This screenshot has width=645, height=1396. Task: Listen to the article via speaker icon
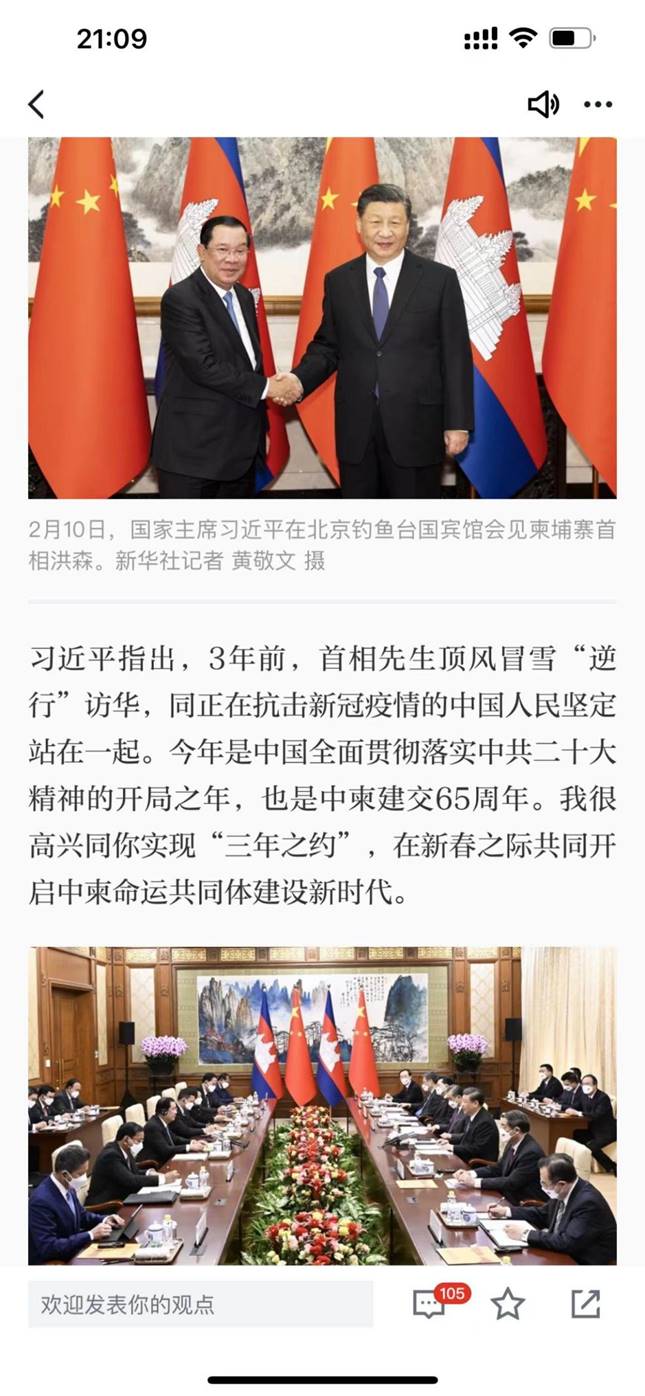[x=542, y=104]
